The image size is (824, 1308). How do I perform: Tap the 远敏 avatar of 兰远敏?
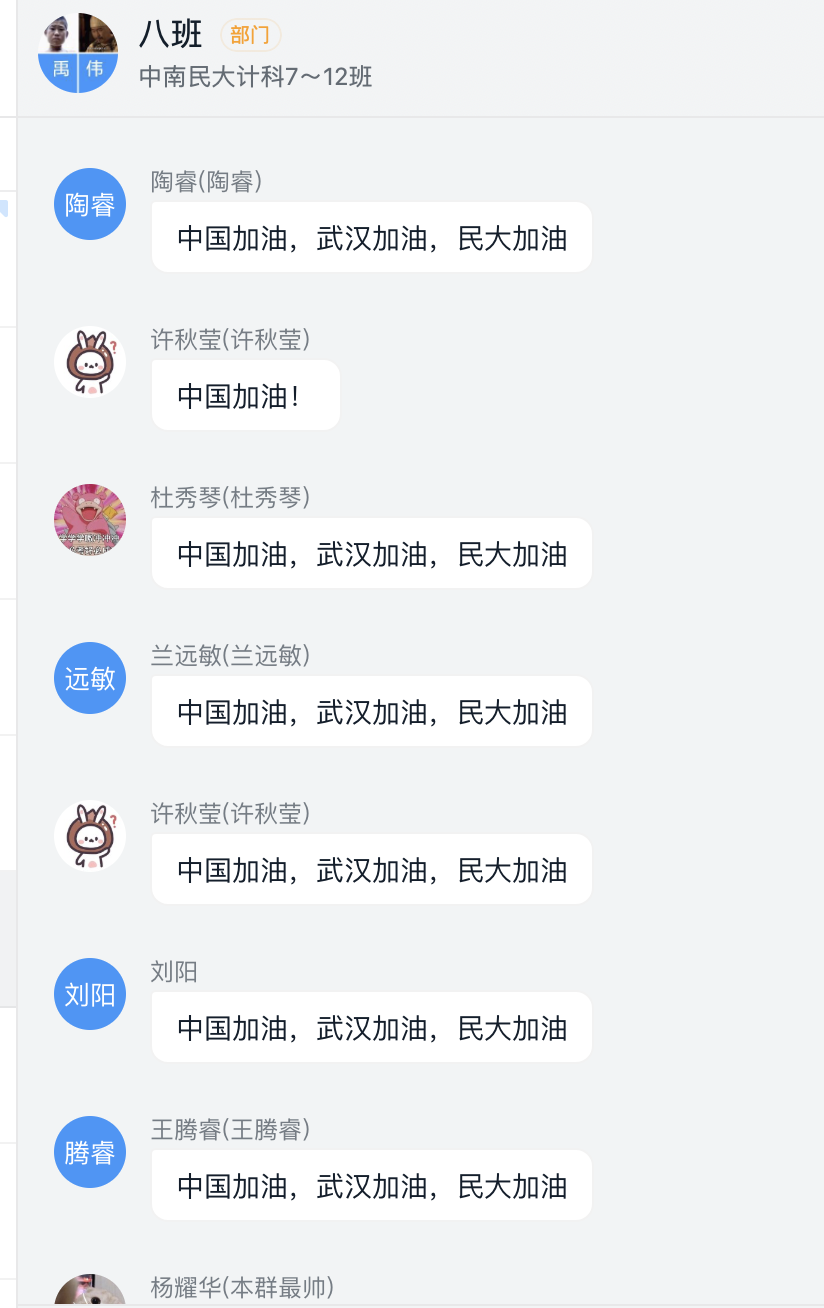coord(90,679)
